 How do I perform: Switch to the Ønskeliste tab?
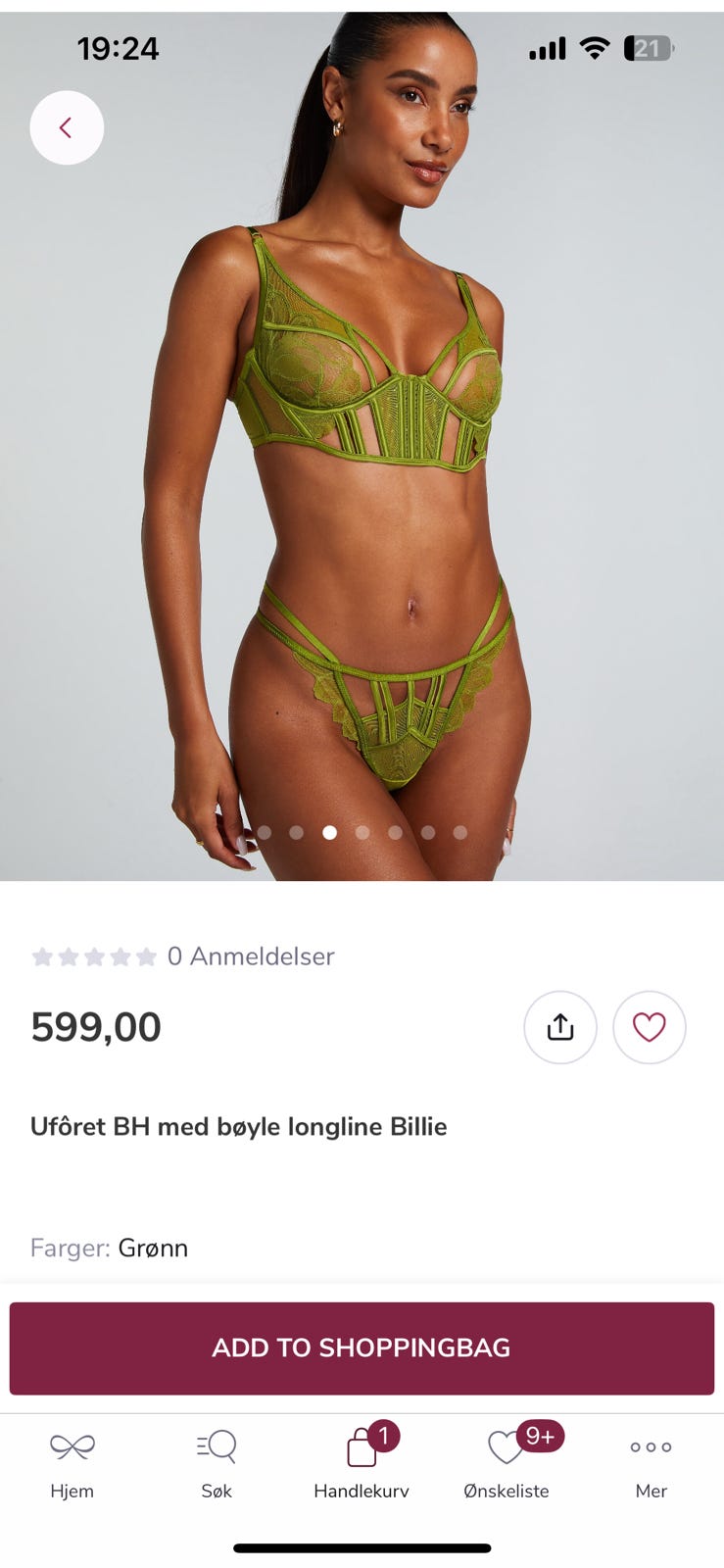pos(507,1462)
